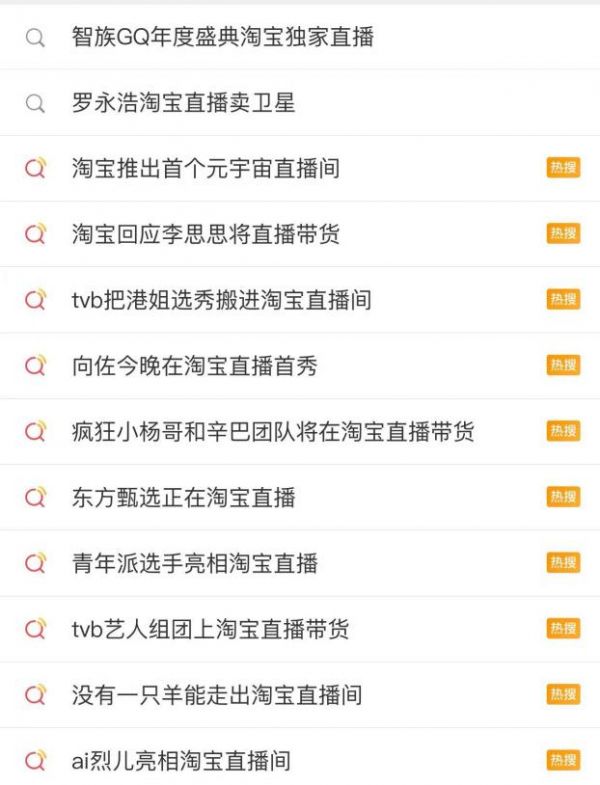This screenshot has height=785, width=600.
Task: Select suggestion 罗永浩淘宝直播卖卫星
Action: pyautogui.click(x=184, y=103)
